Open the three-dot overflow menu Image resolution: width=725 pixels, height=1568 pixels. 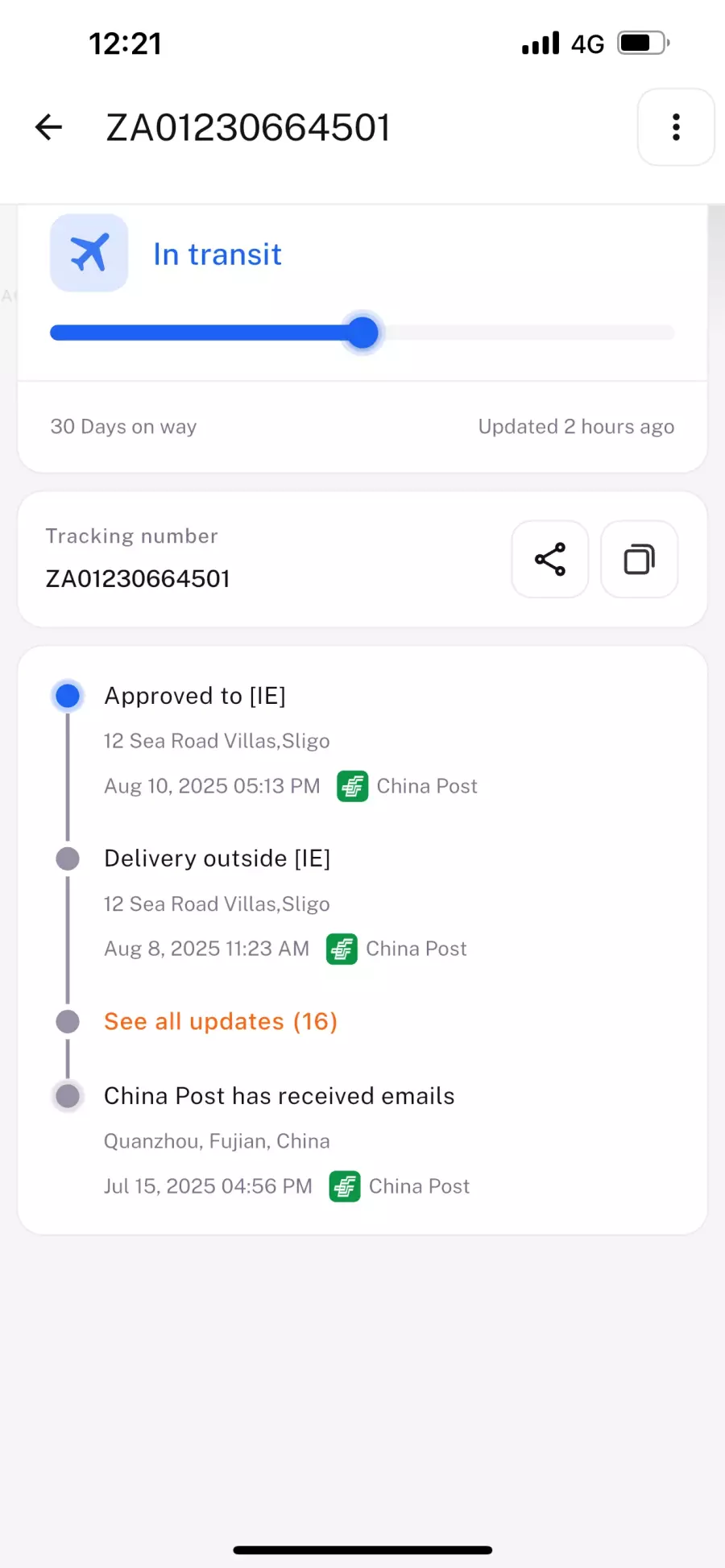point(675,127)
